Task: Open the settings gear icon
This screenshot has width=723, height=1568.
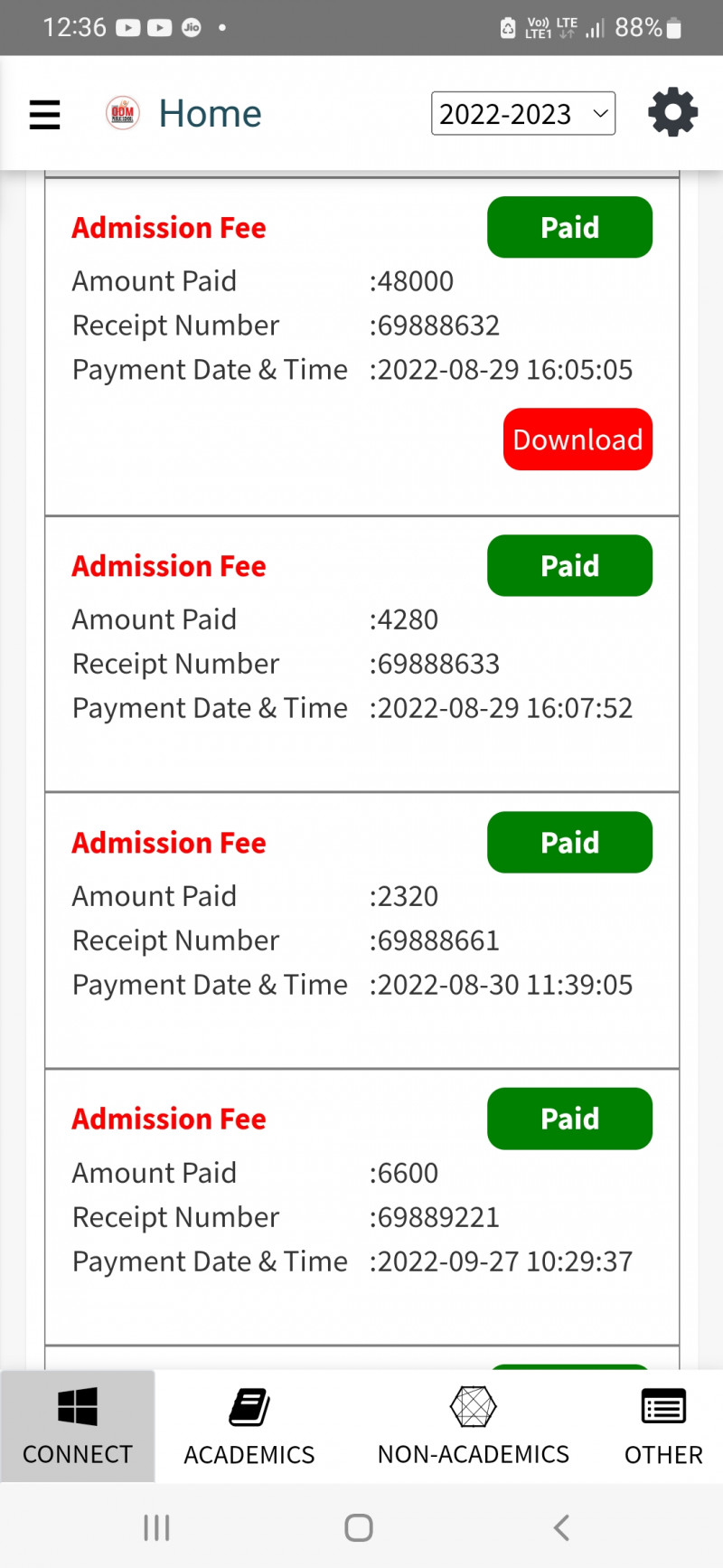Action: (x=672, y=113)
